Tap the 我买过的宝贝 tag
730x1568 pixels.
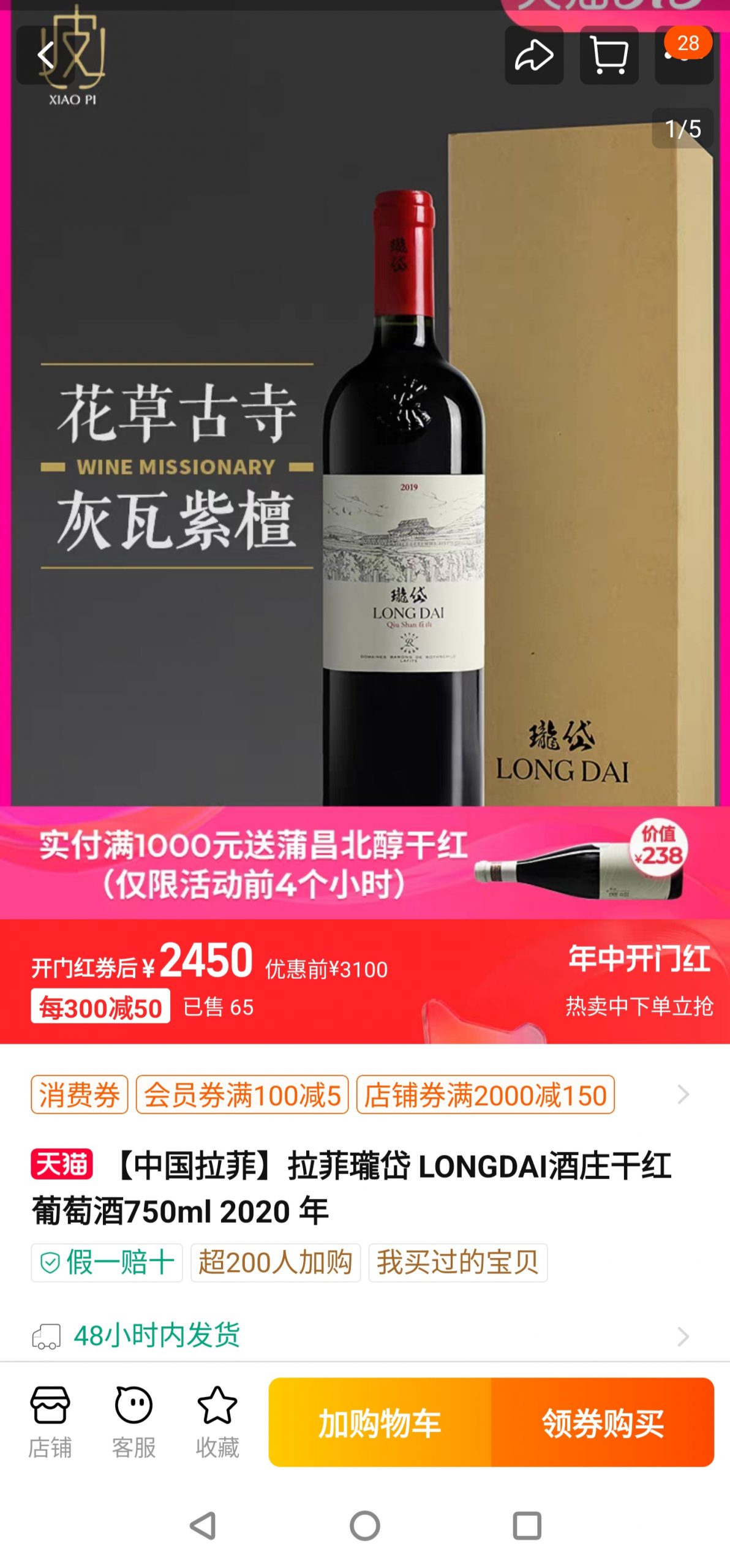pos(458,1262)
